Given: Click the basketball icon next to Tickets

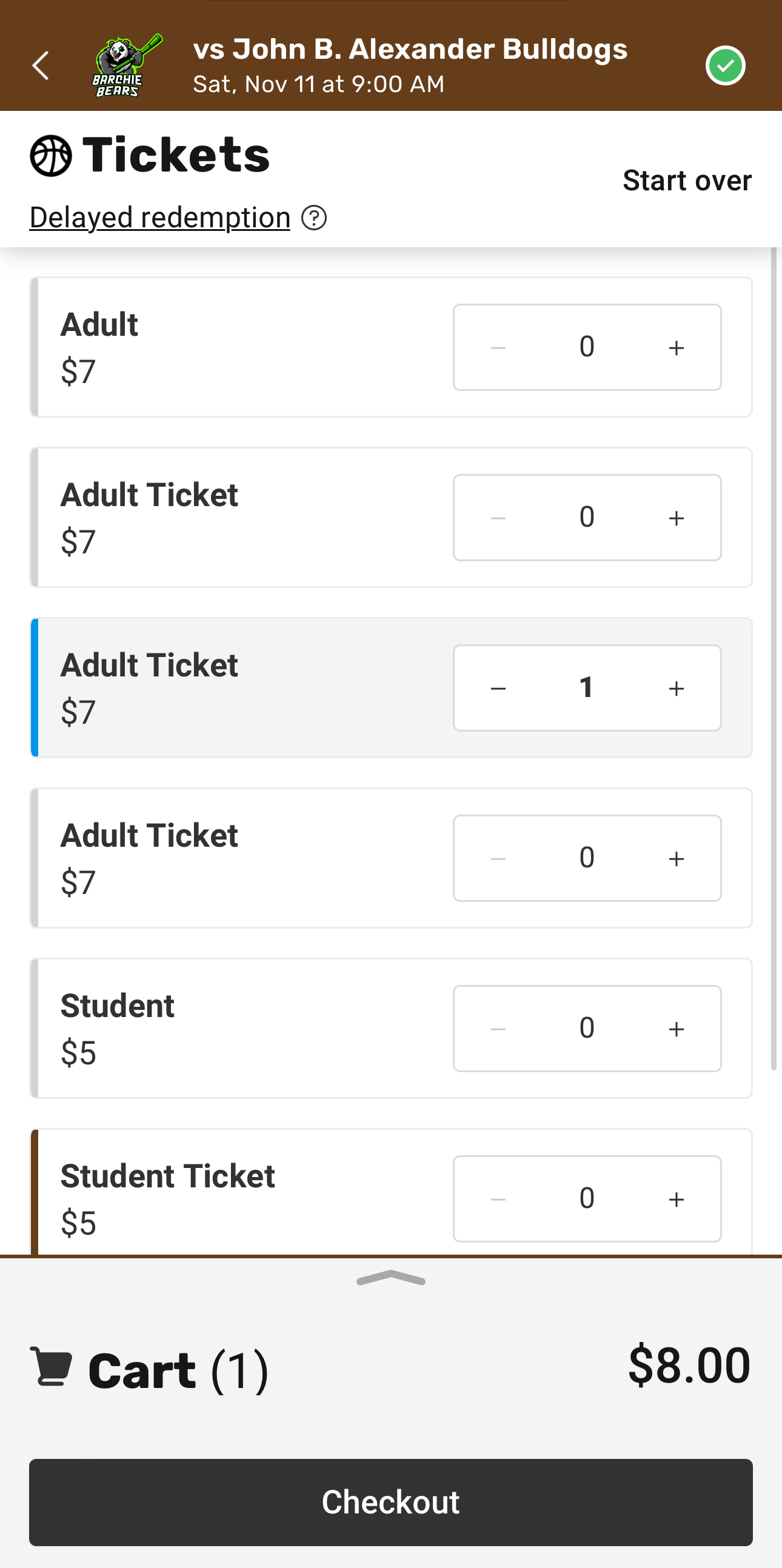Looking at the screenshot, I should [x=52, y=156].
